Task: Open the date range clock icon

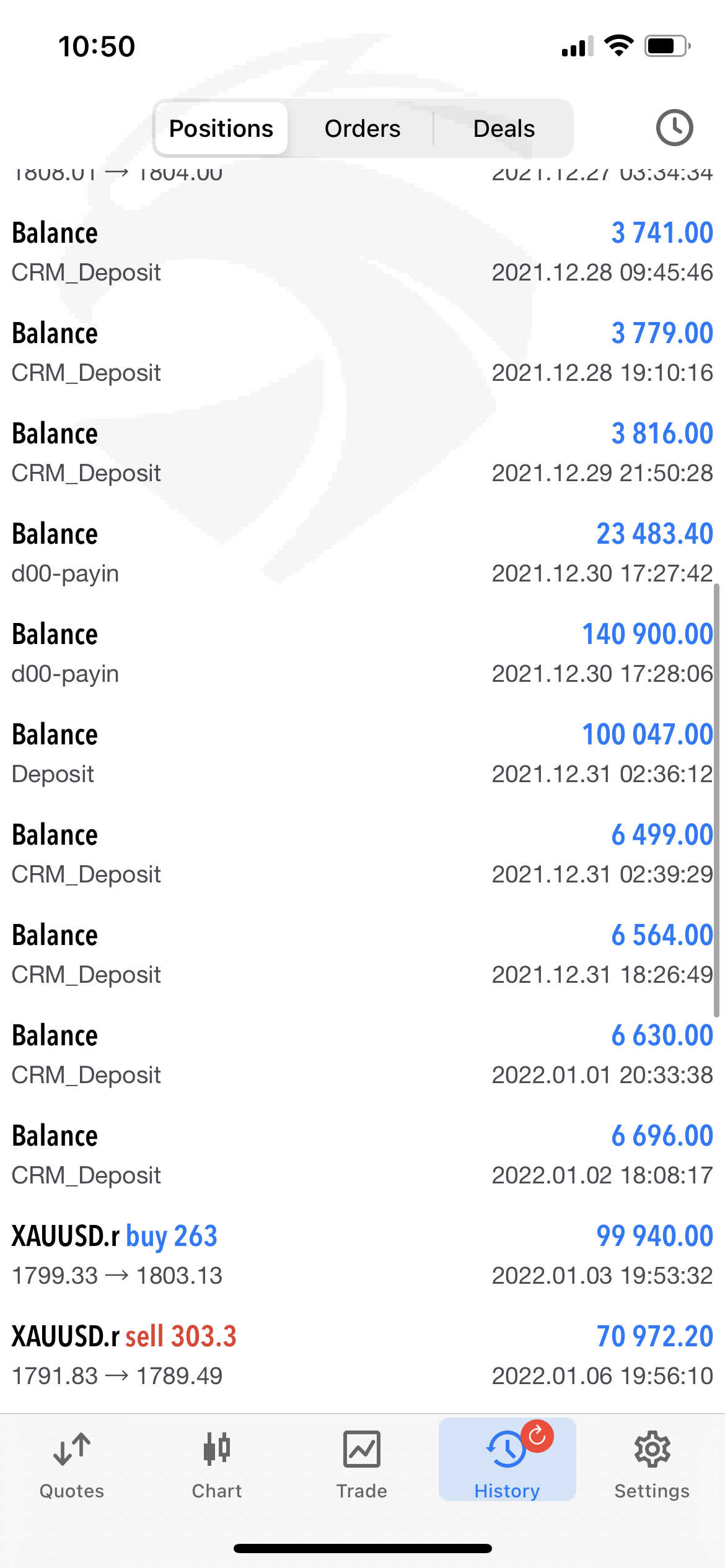Action: (x=674, y=128)
